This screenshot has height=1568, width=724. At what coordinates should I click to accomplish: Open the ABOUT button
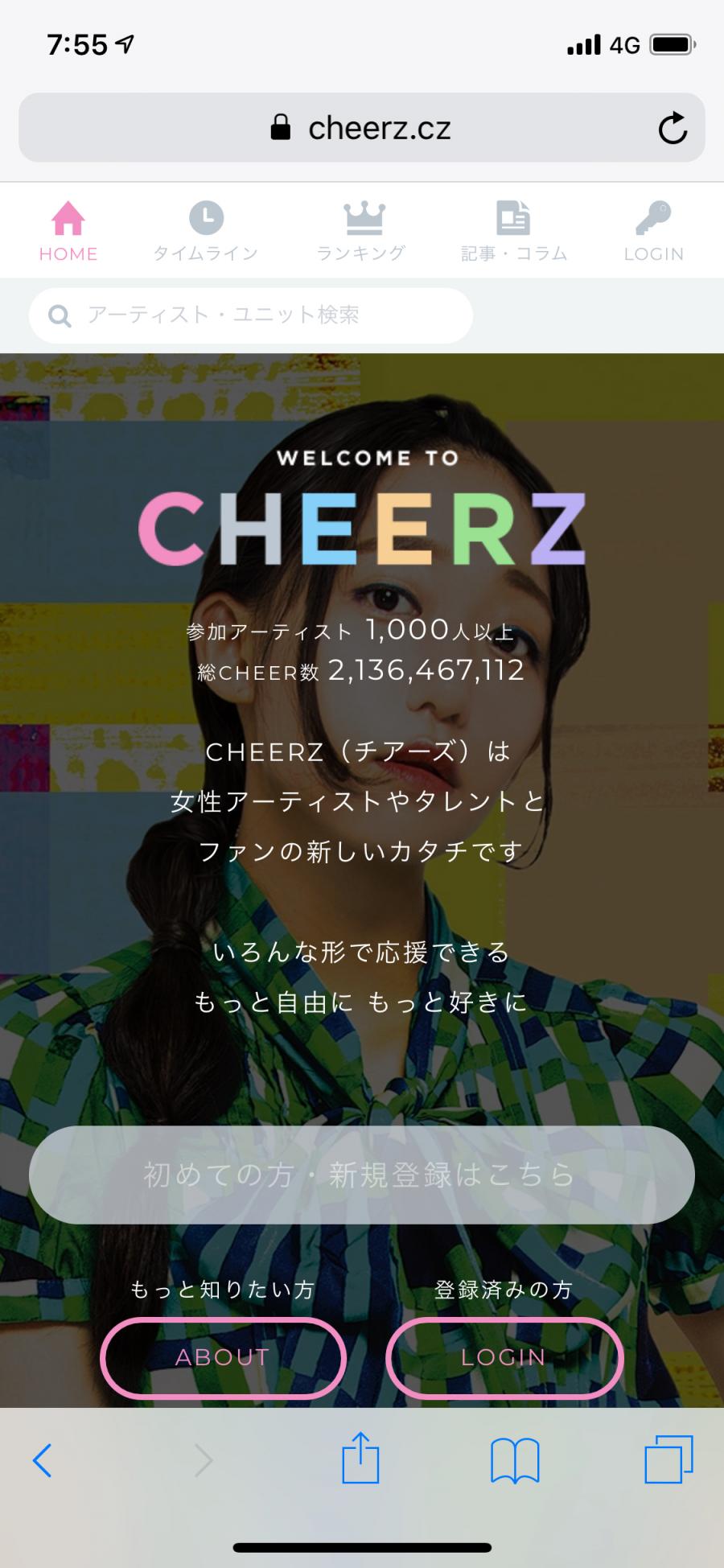click(x=223, y=1357)
